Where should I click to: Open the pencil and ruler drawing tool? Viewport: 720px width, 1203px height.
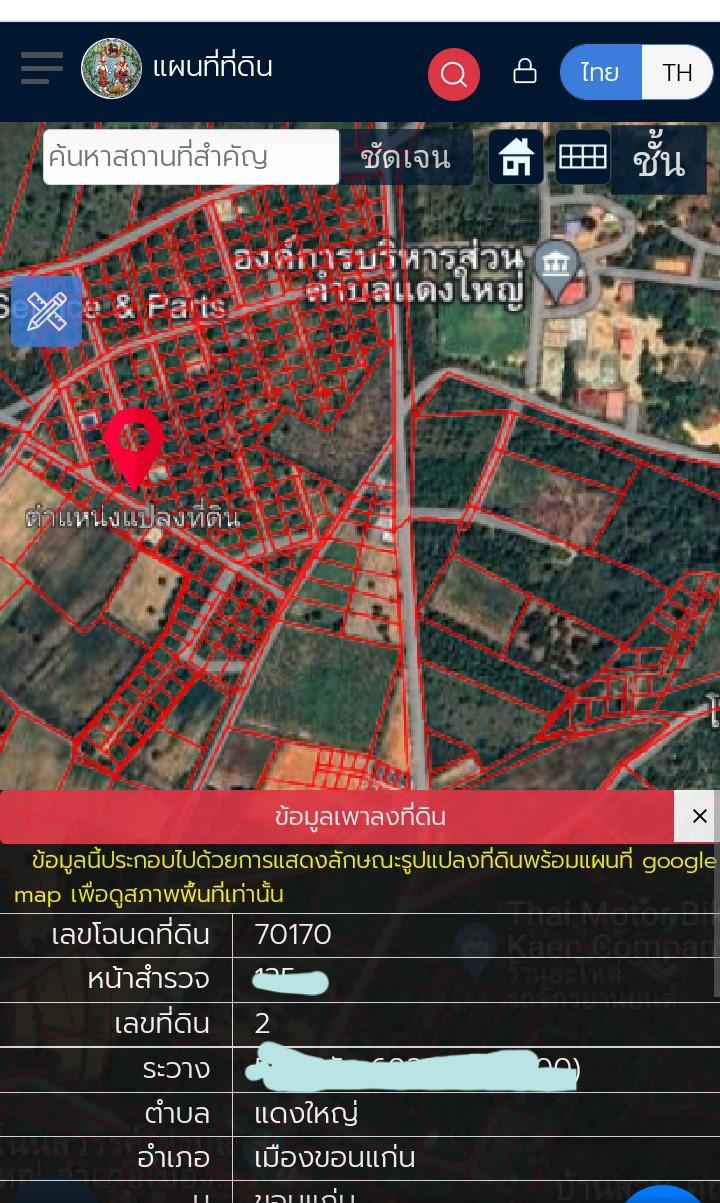(x=46, y=311)
